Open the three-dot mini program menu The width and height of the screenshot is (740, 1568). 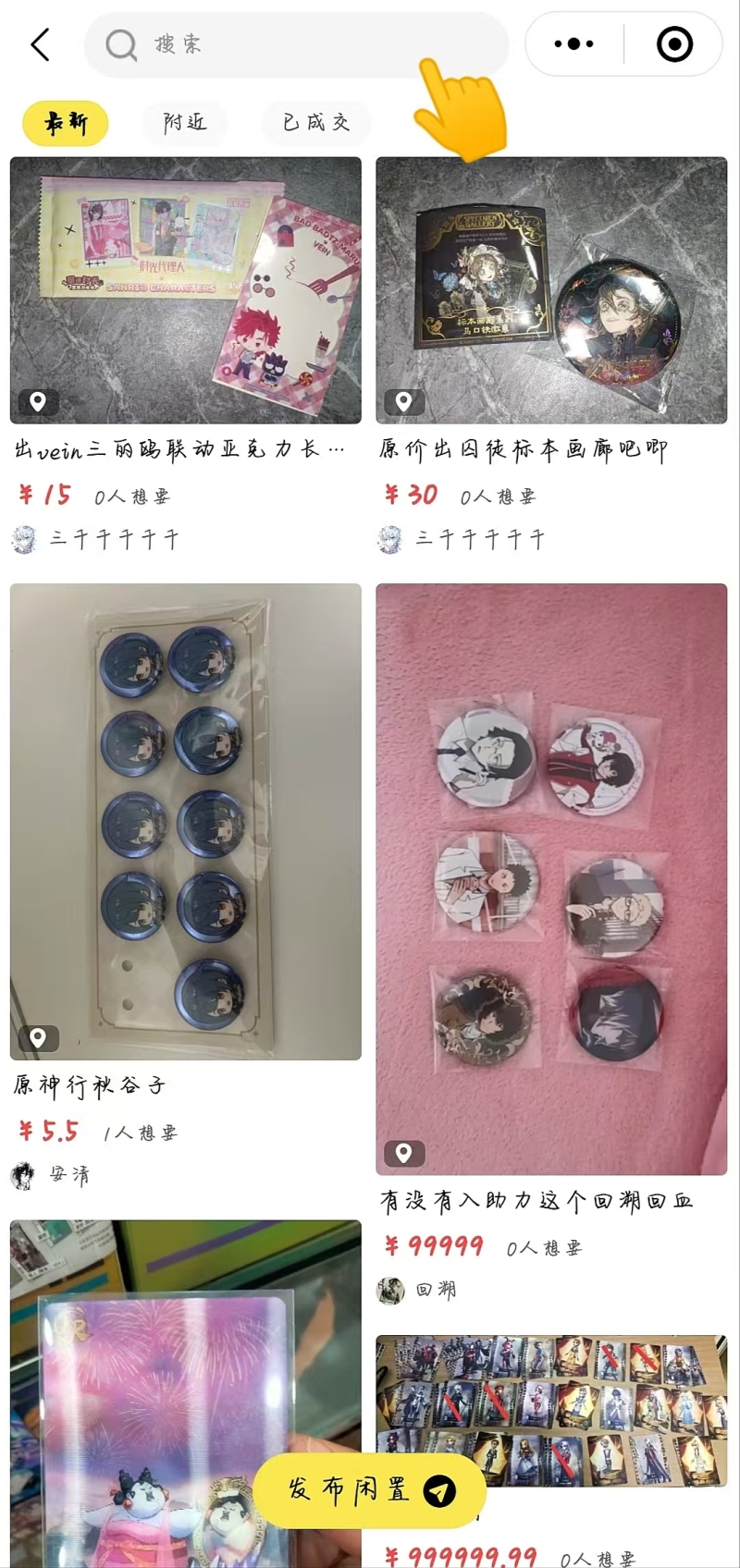point(573,44)
